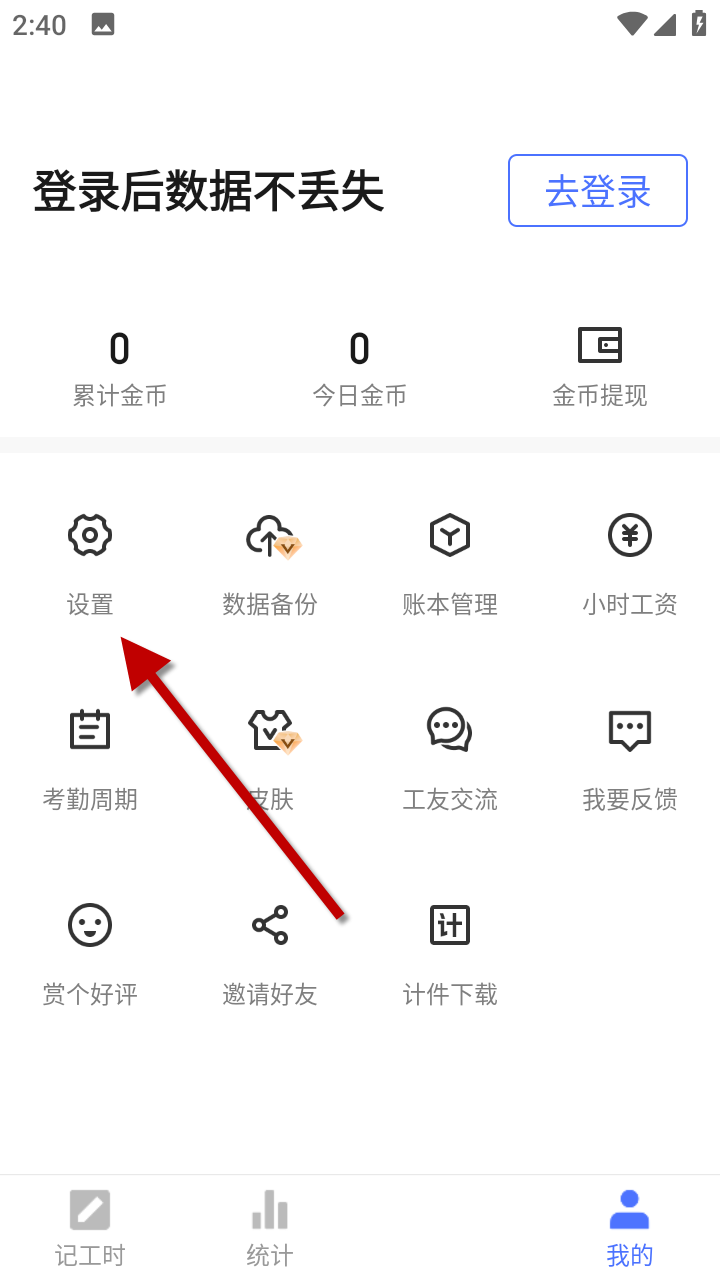
Task: Switch to the 统计 statistics tab
Action: pyautogui.click(x=270, y=1228)
